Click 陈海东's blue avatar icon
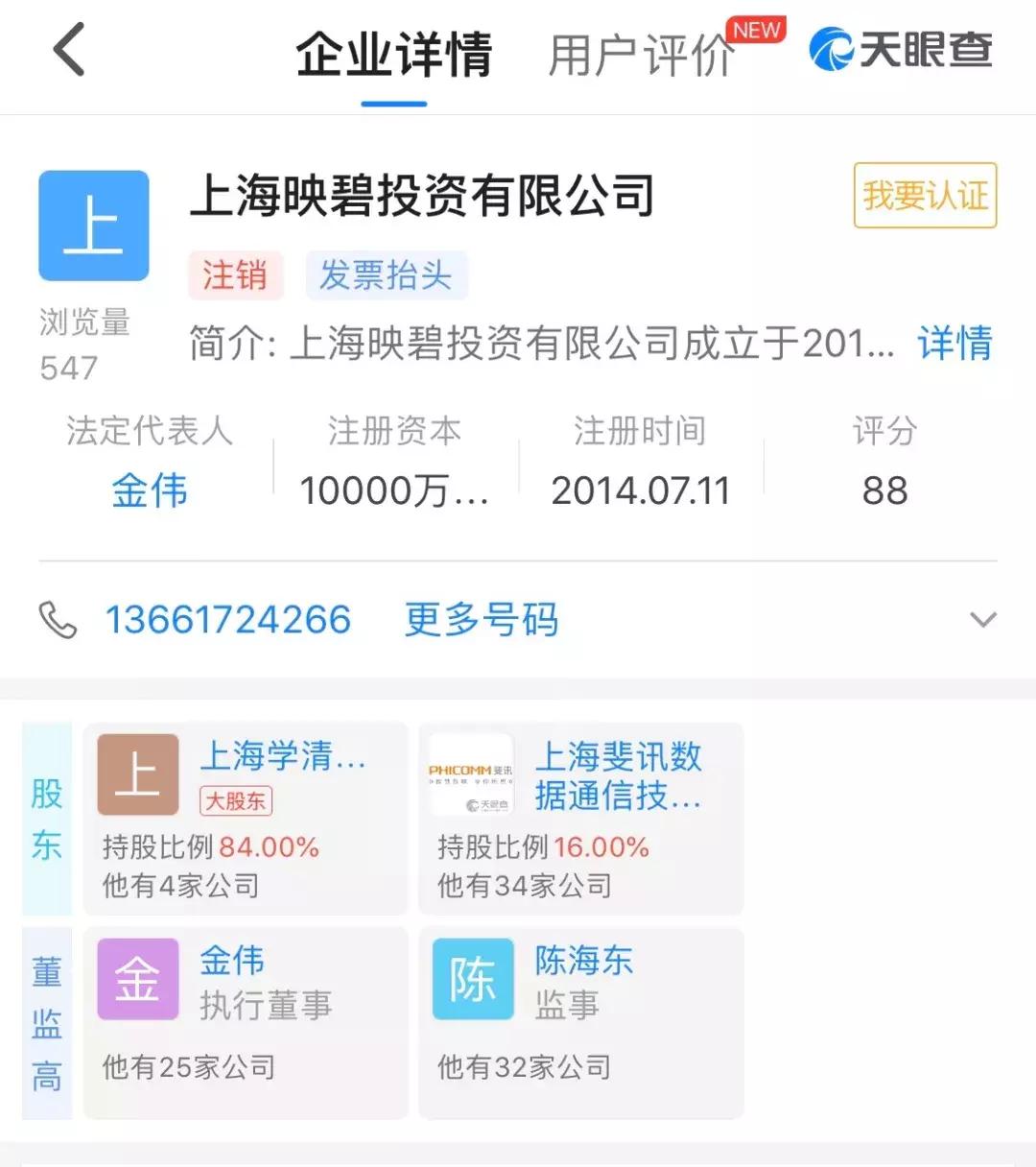This screenshot has height=1167, width=1036. [x=472, y=979]
